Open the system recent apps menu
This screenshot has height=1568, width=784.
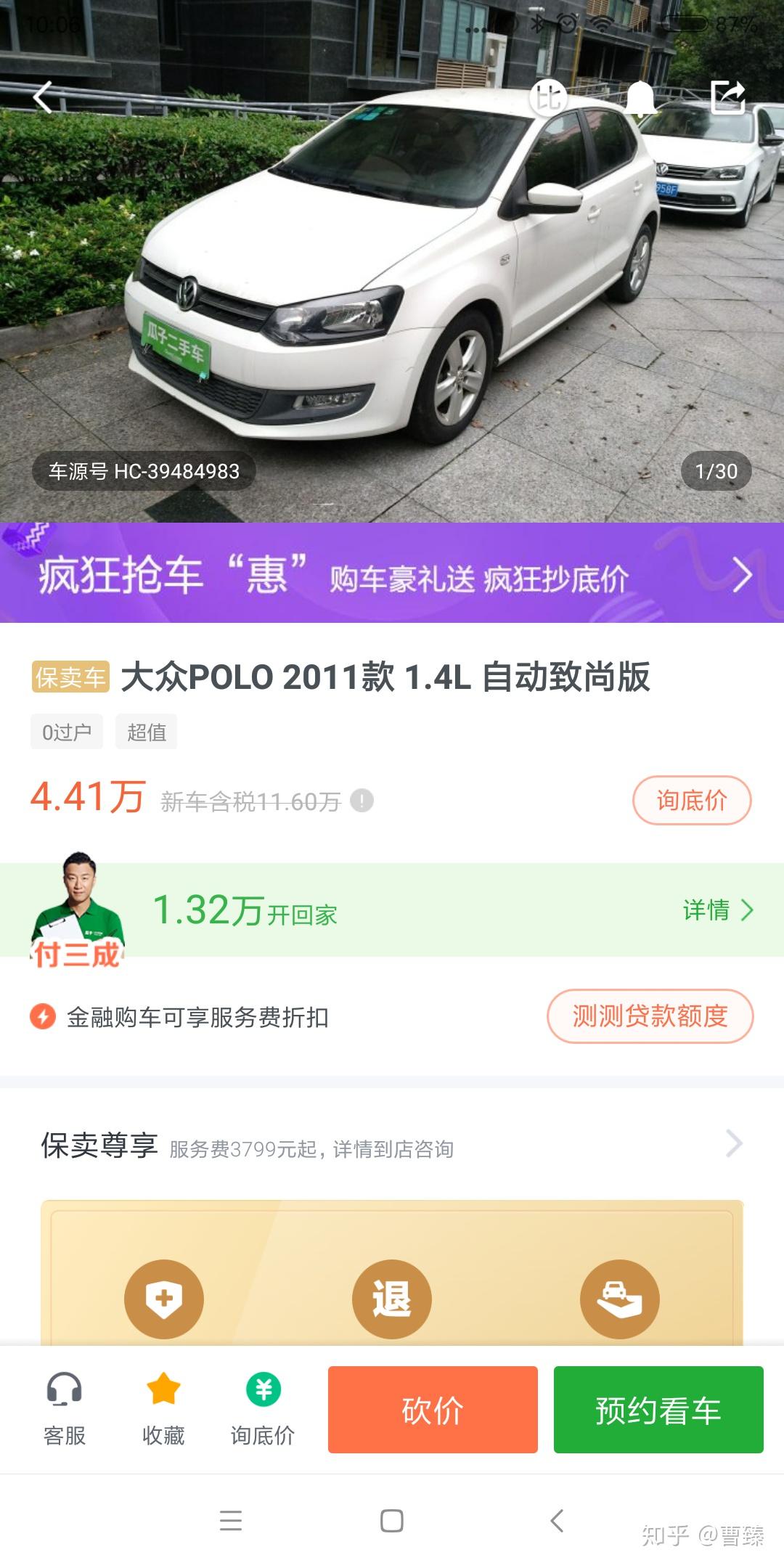(x=231, y=1521)
